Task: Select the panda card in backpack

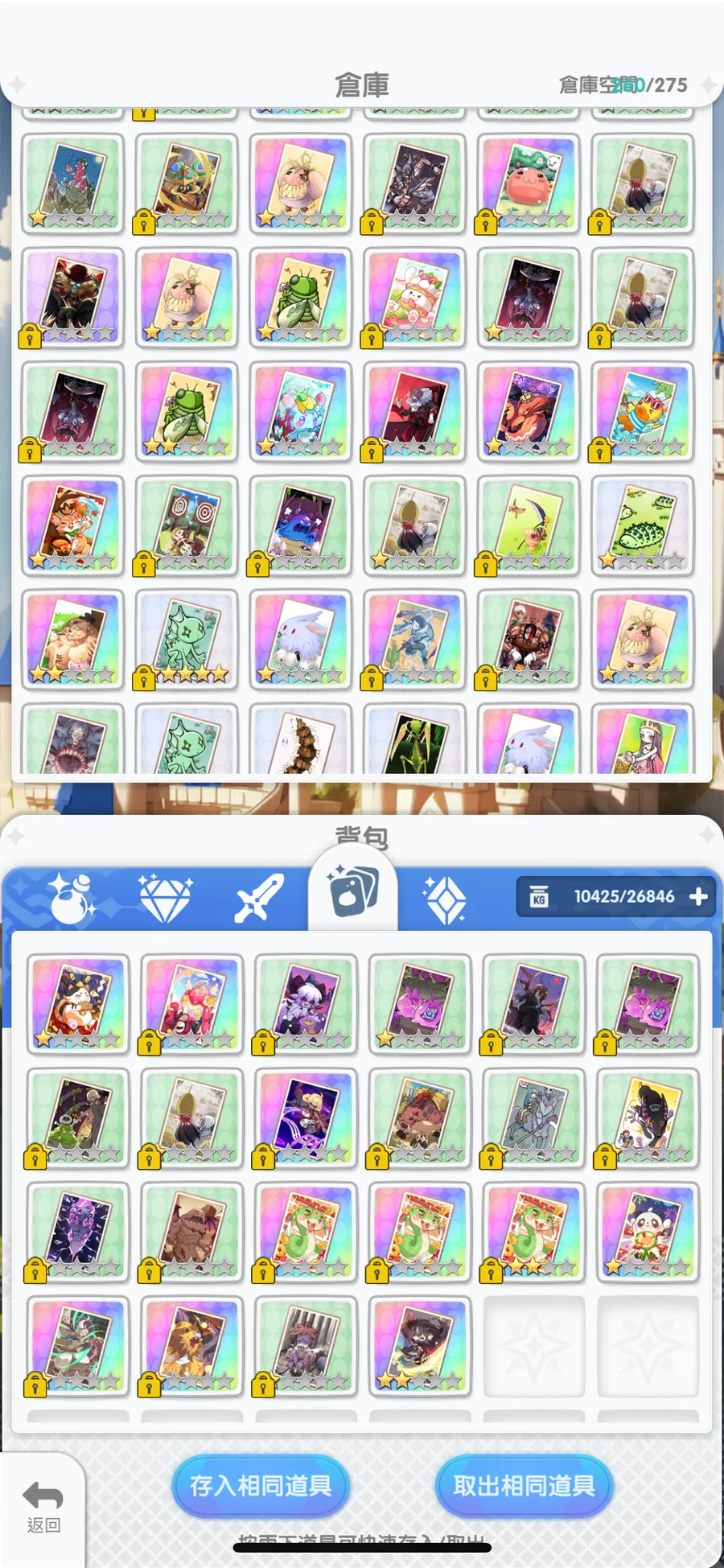Action: [648, 1233]
